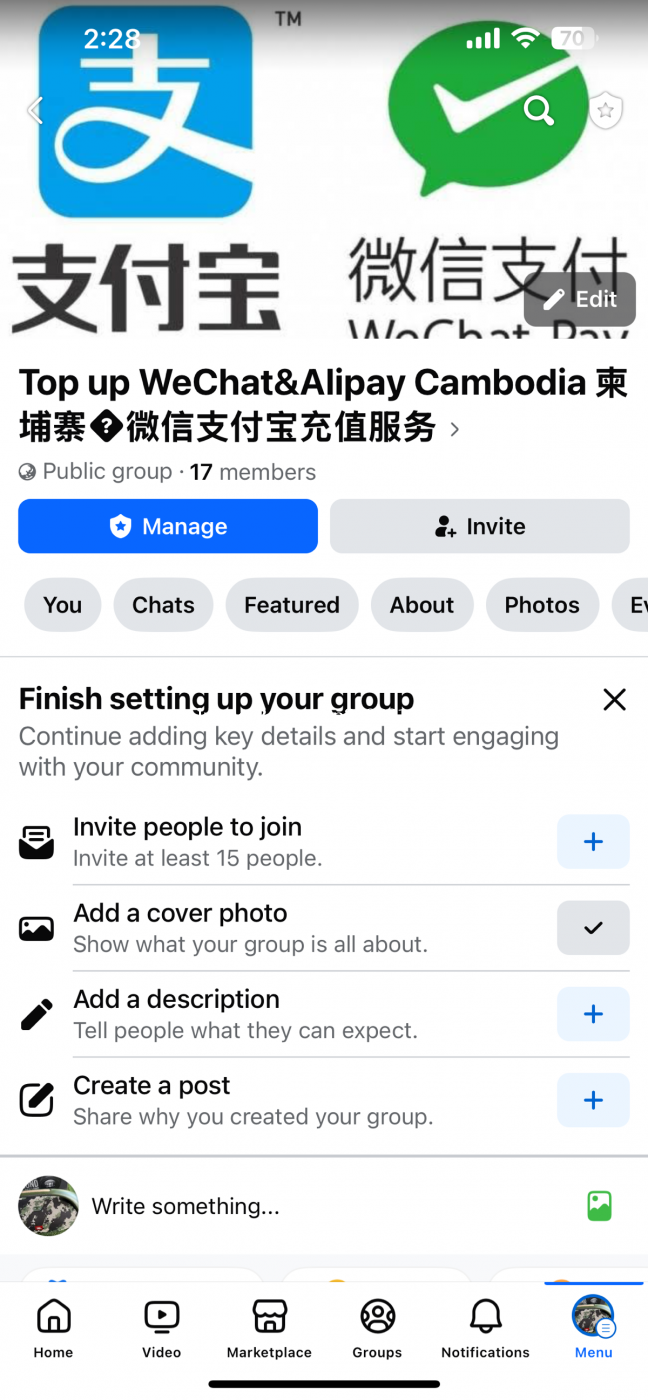Invite members with the Invite button
This screenshot has width=648, height=1400.
click(480, 526)
